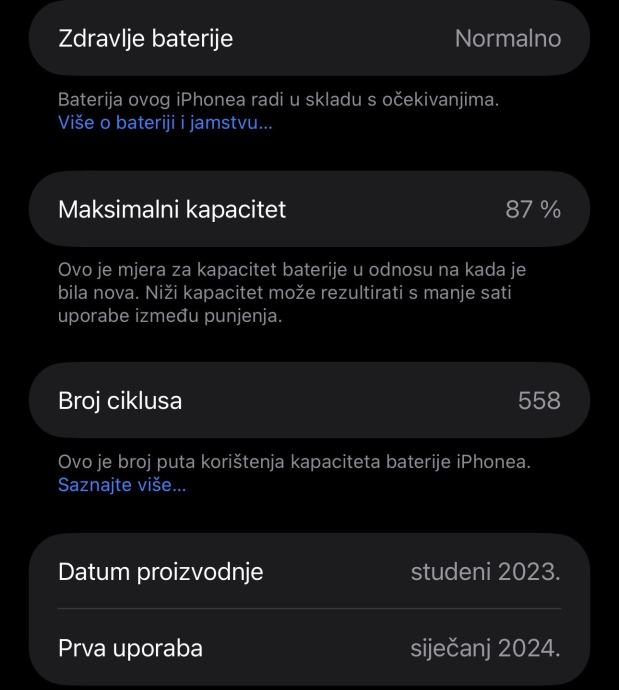Tap the 'Saznajte više' link under Broj ciklusa
Viewport: 619px width, 690px height.
[122, 485]
